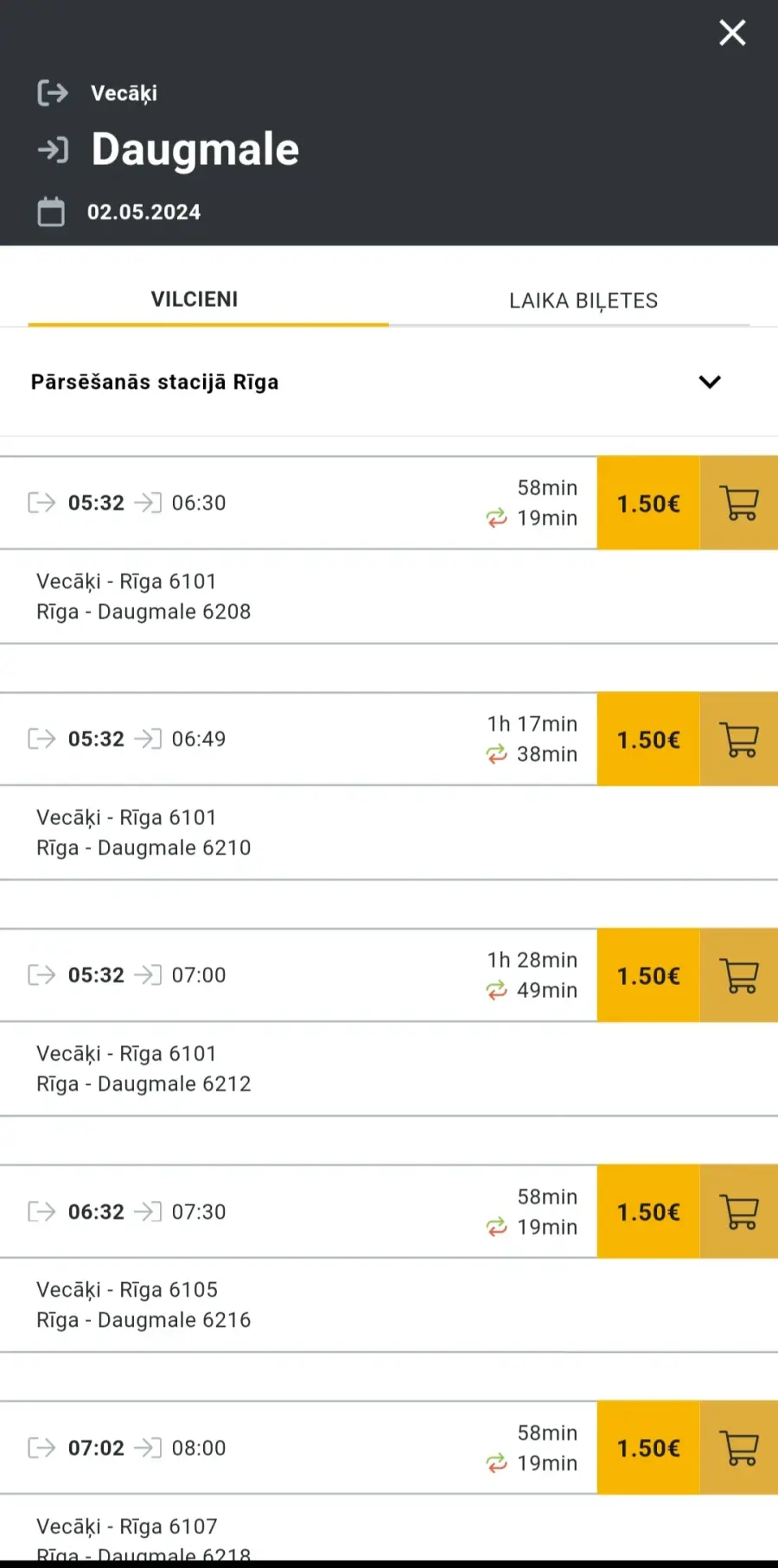Add the 05:32–06:49 trip to cart

[739, 739]
